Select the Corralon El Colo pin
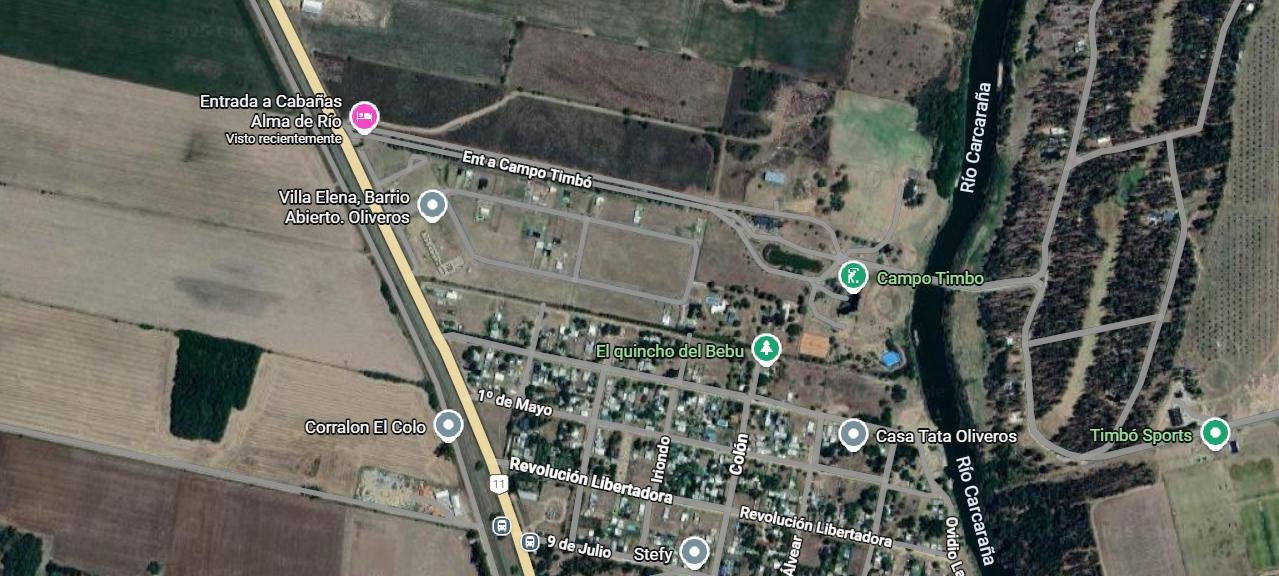1279x576 pixels. pos(448,425)
